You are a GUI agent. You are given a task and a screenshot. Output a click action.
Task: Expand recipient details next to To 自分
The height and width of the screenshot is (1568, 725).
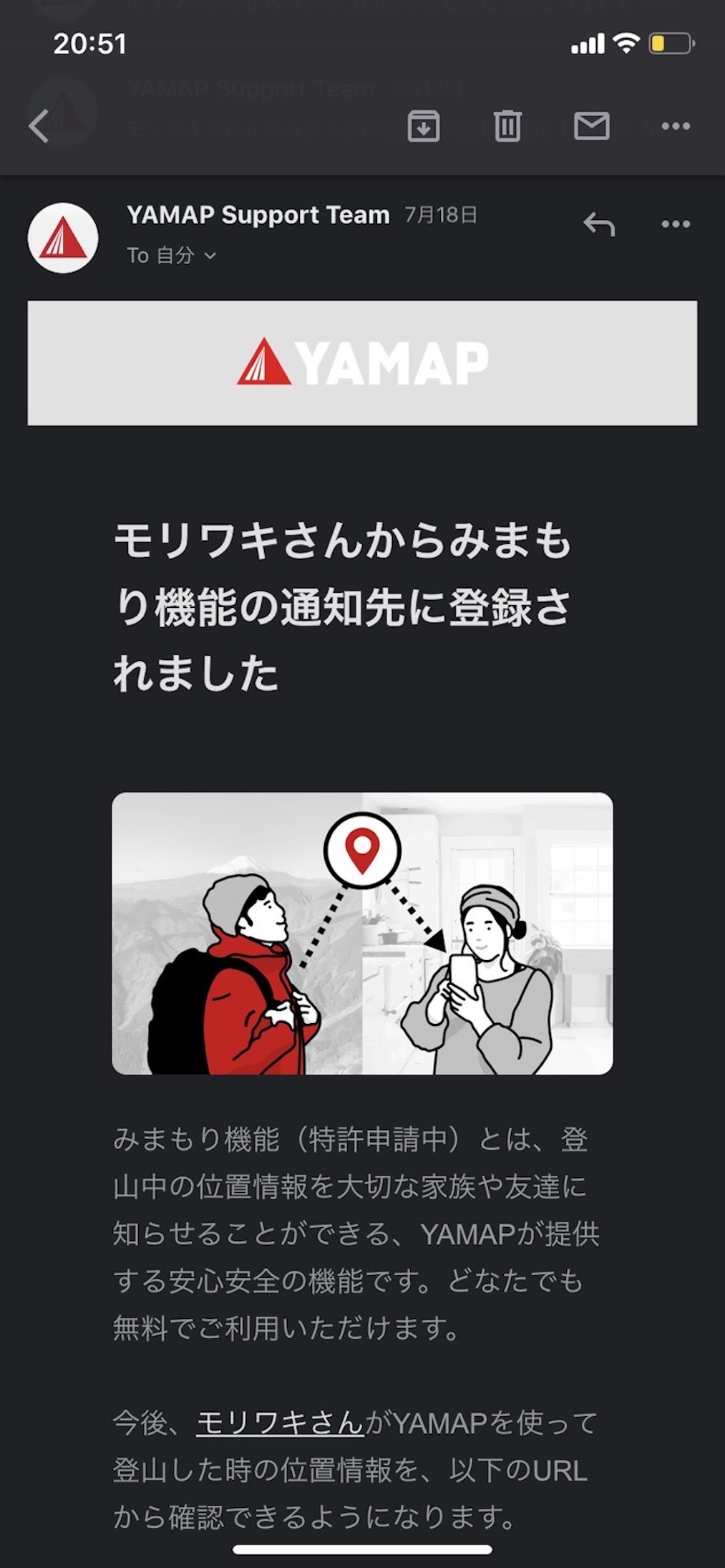point(210,256)
